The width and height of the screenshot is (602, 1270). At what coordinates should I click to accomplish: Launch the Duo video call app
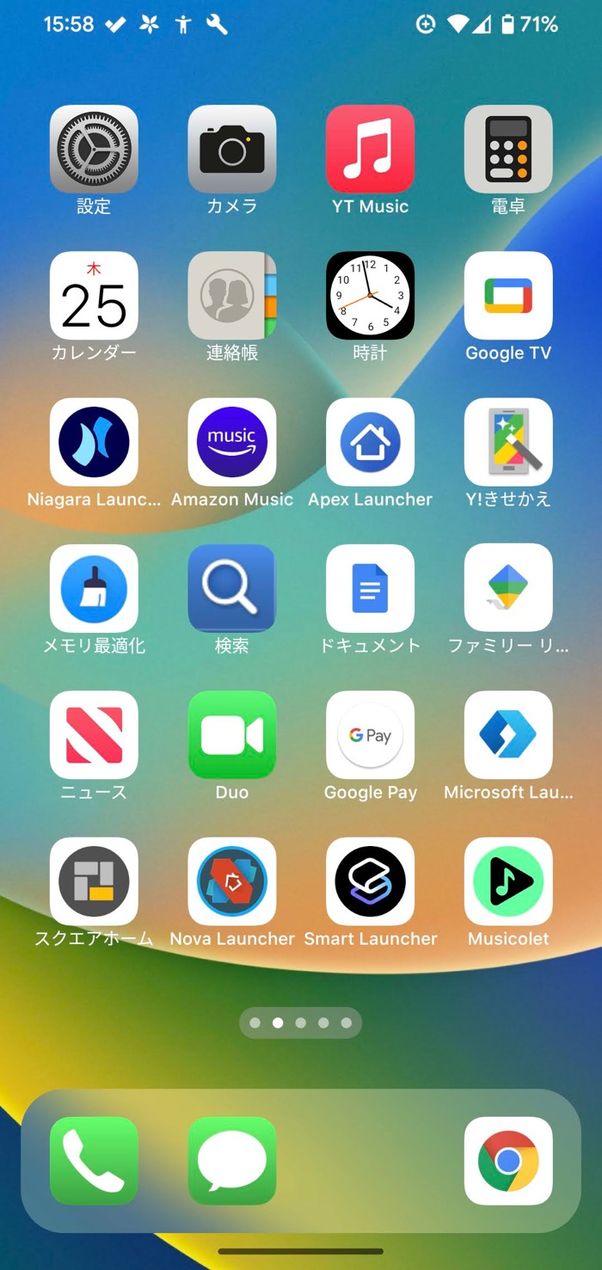pos(232,735)
